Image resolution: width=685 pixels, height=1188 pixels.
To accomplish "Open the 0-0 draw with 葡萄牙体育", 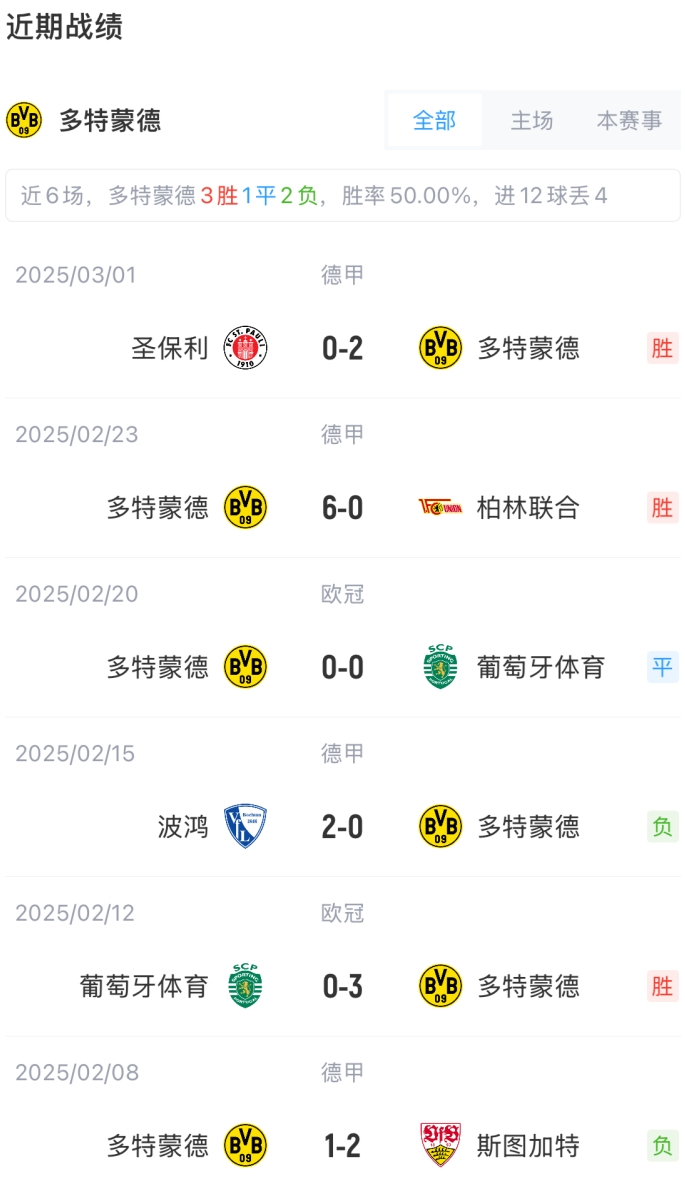I will [x=342, y=667].
